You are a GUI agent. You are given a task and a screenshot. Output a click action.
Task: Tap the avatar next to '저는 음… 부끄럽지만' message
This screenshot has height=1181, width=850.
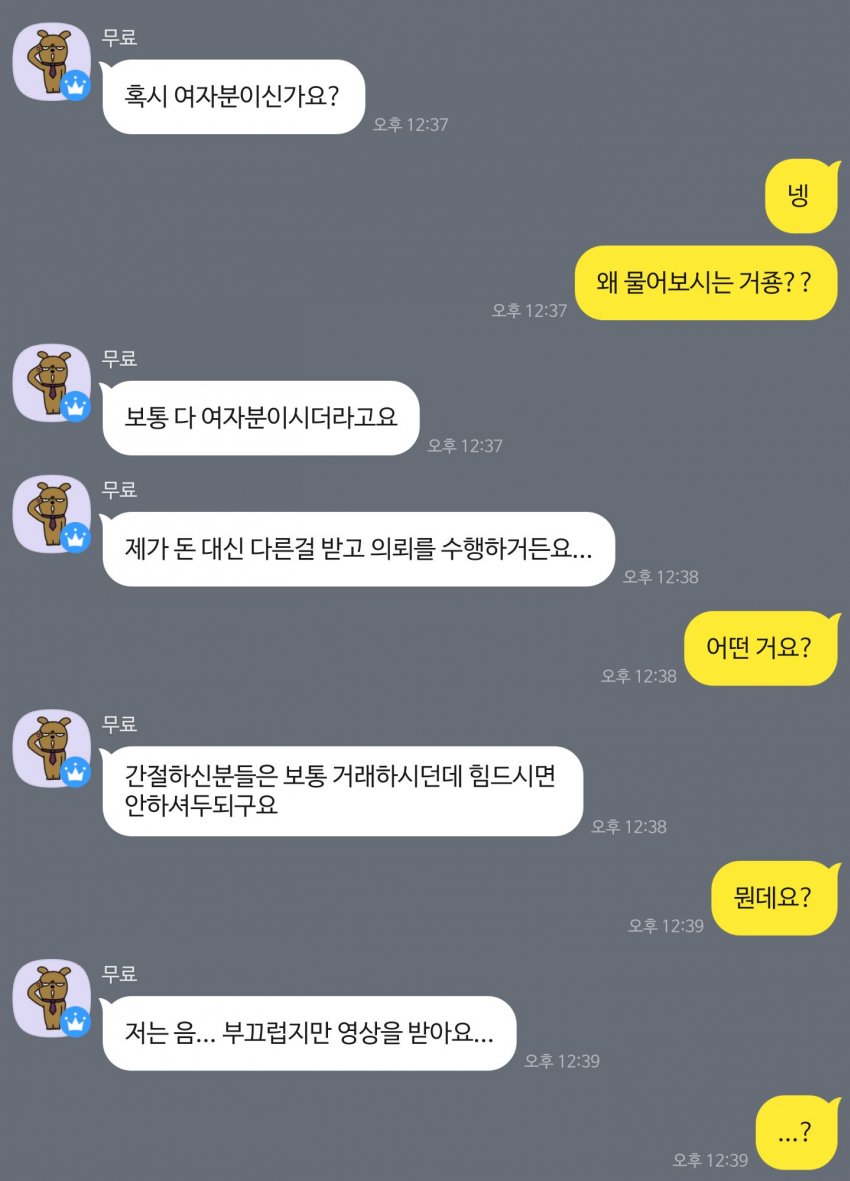click(x=51, y=997)
